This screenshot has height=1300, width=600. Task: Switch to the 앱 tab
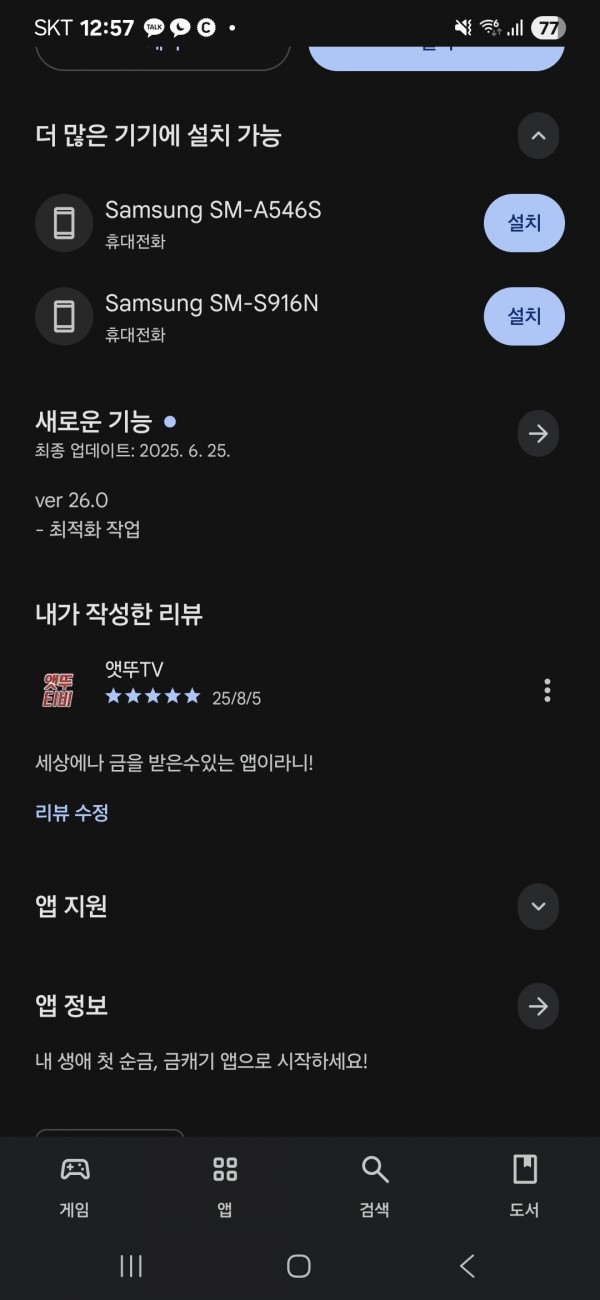(x=225, y=1187)
